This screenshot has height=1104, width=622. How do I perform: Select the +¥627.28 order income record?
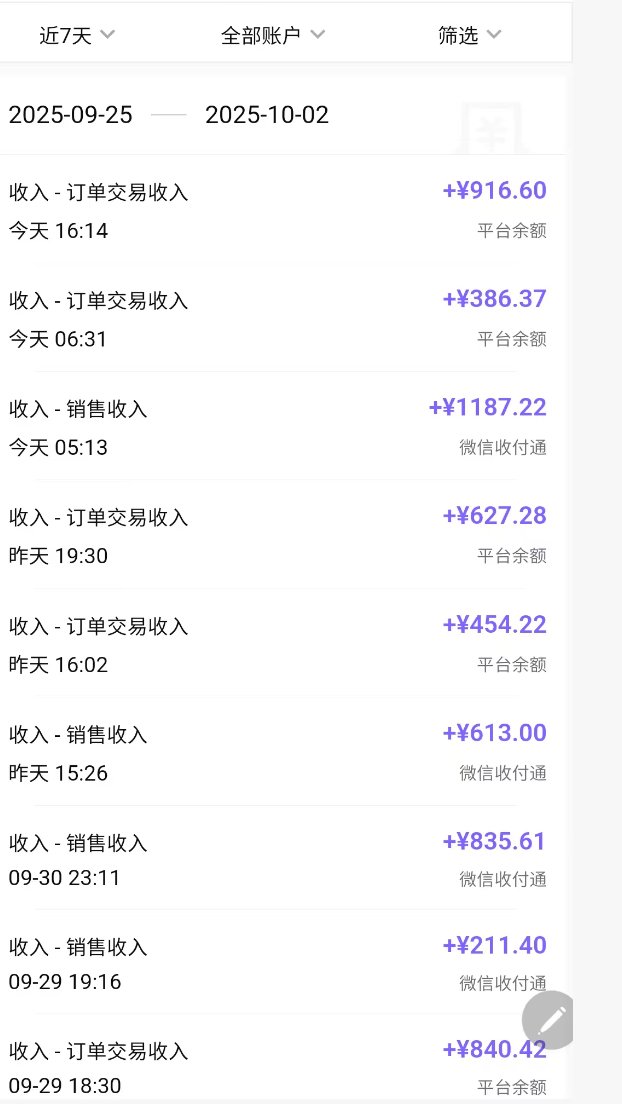(x=278, y=536)
